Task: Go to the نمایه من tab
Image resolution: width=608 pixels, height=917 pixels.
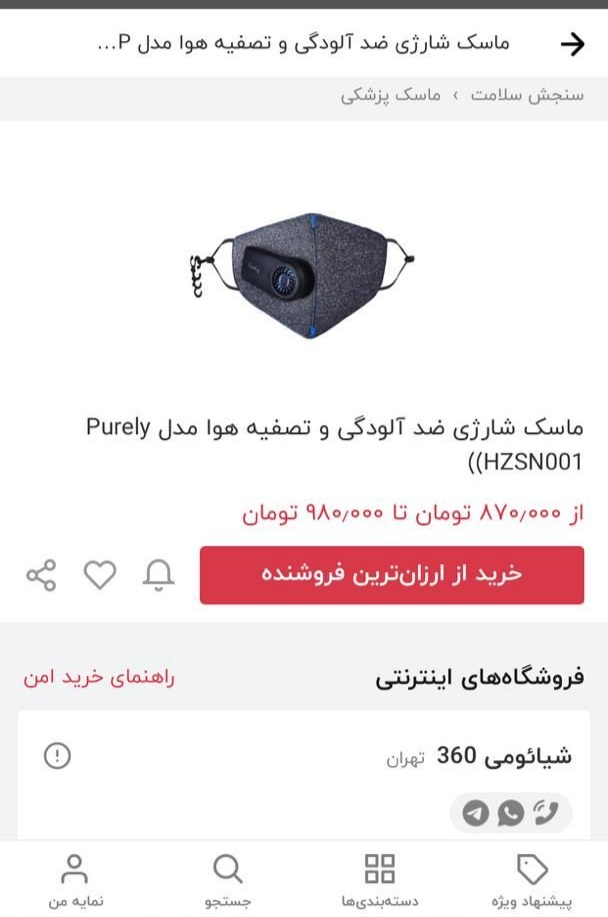Action: coord(75,880)
